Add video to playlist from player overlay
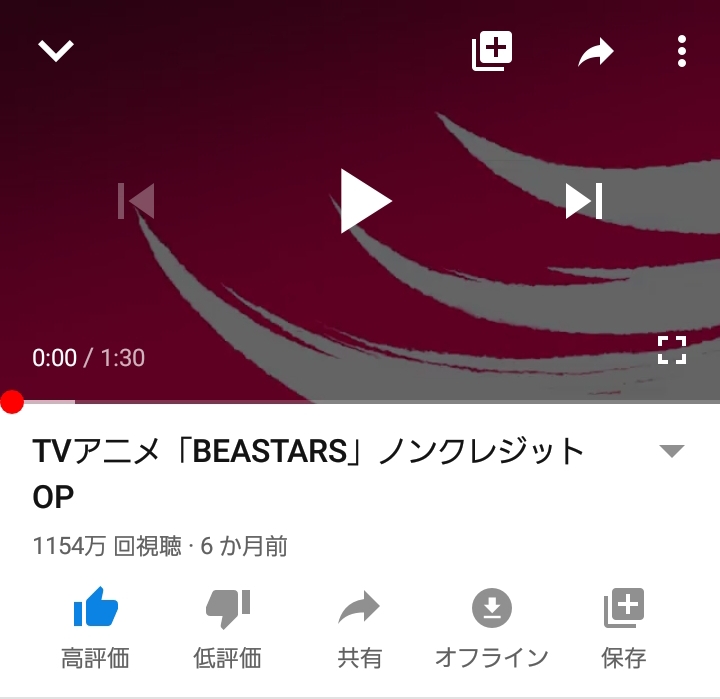This screenshot has height=699, width=720. click(492, 51)
